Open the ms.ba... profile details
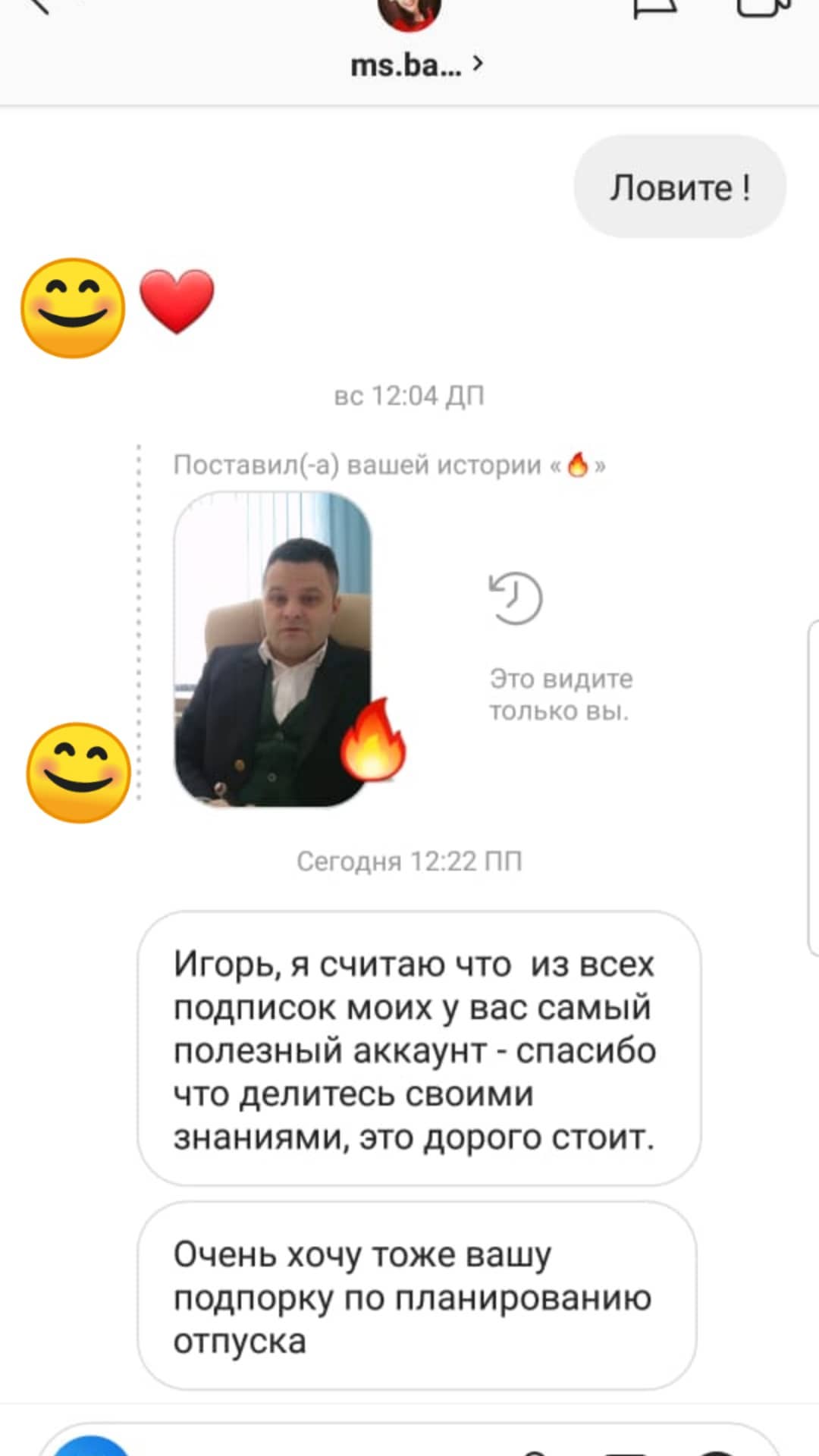 tap(416, 65)
